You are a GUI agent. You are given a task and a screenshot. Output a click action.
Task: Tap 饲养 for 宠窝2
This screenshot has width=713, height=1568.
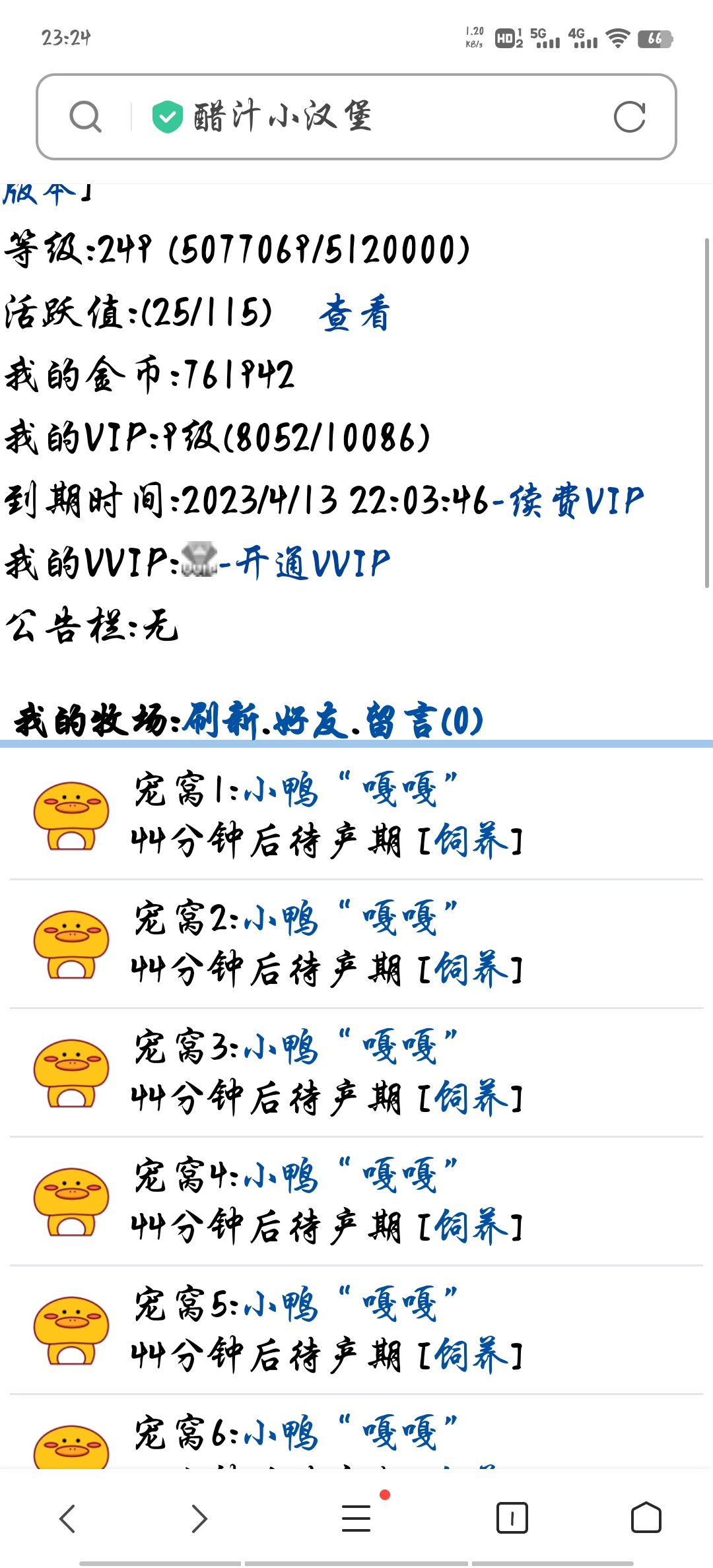[x=471, y=969]
